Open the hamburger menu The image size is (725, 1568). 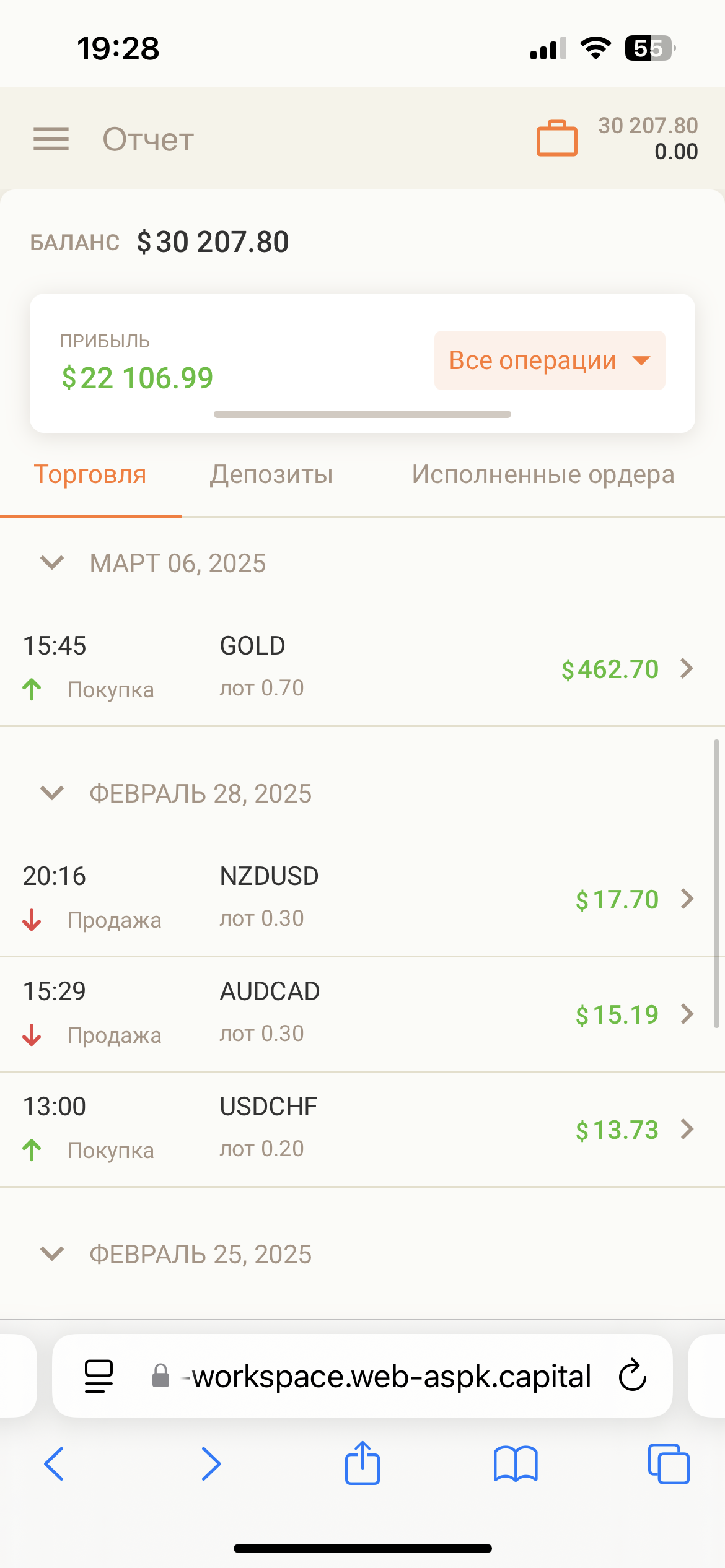(x=51, y=139)
